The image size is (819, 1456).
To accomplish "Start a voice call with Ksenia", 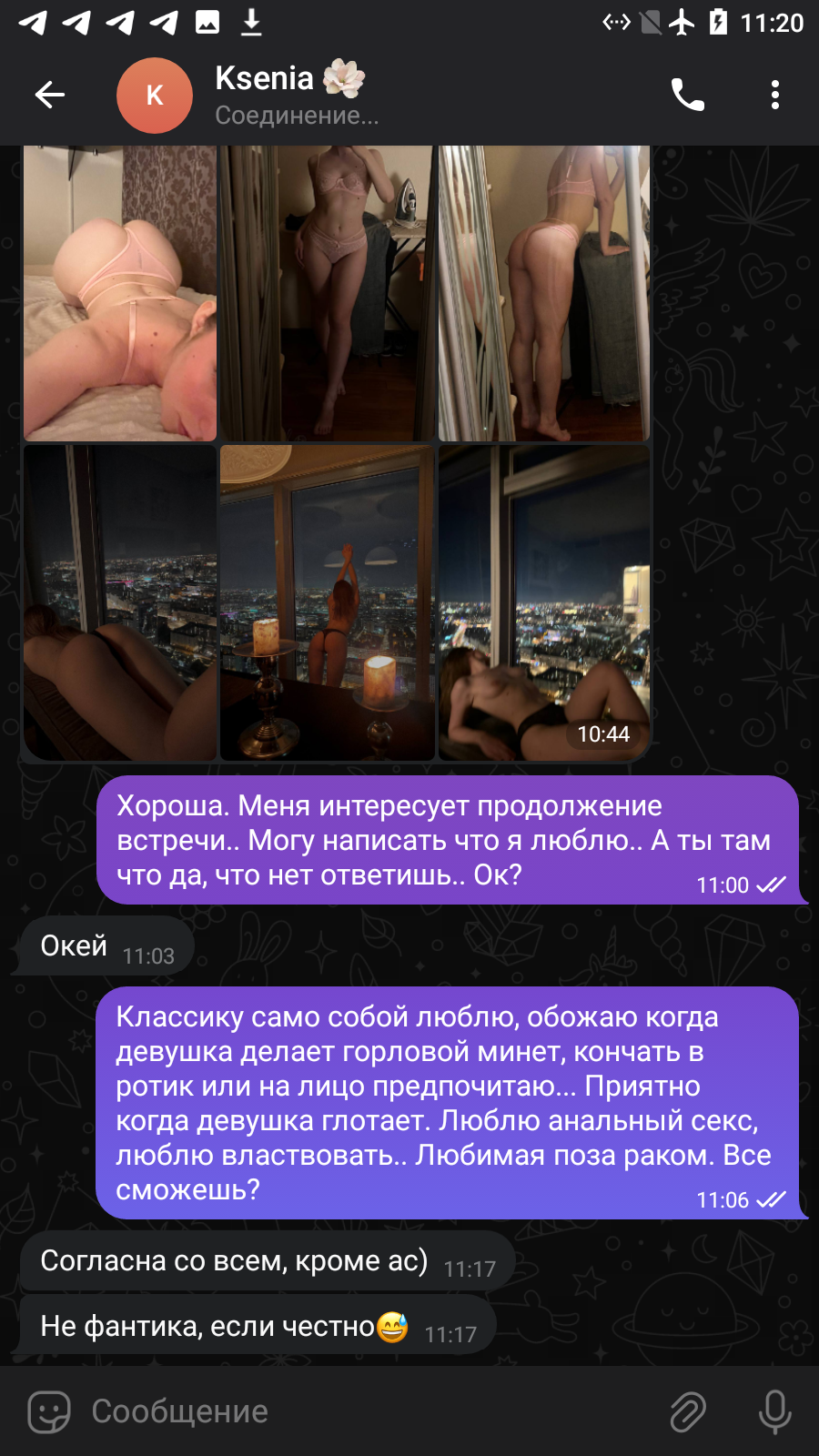I will coord(688,95).
